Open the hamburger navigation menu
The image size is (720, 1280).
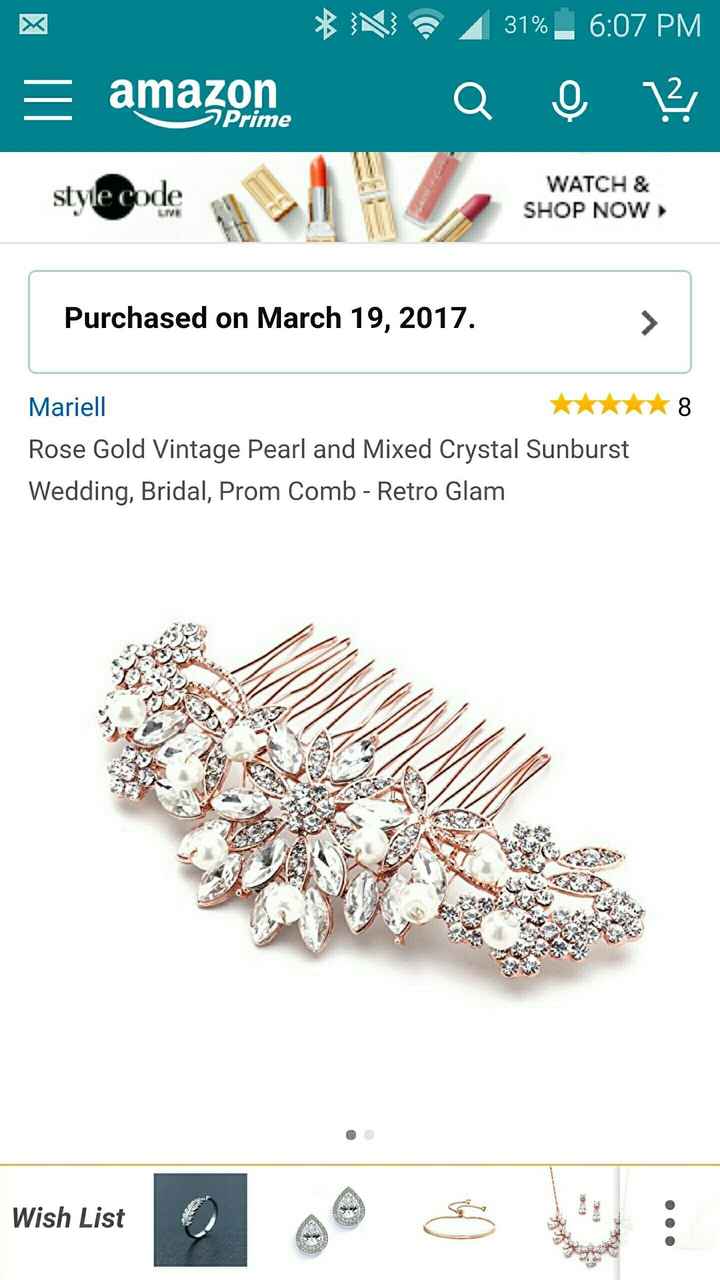(x=47, y=101)
